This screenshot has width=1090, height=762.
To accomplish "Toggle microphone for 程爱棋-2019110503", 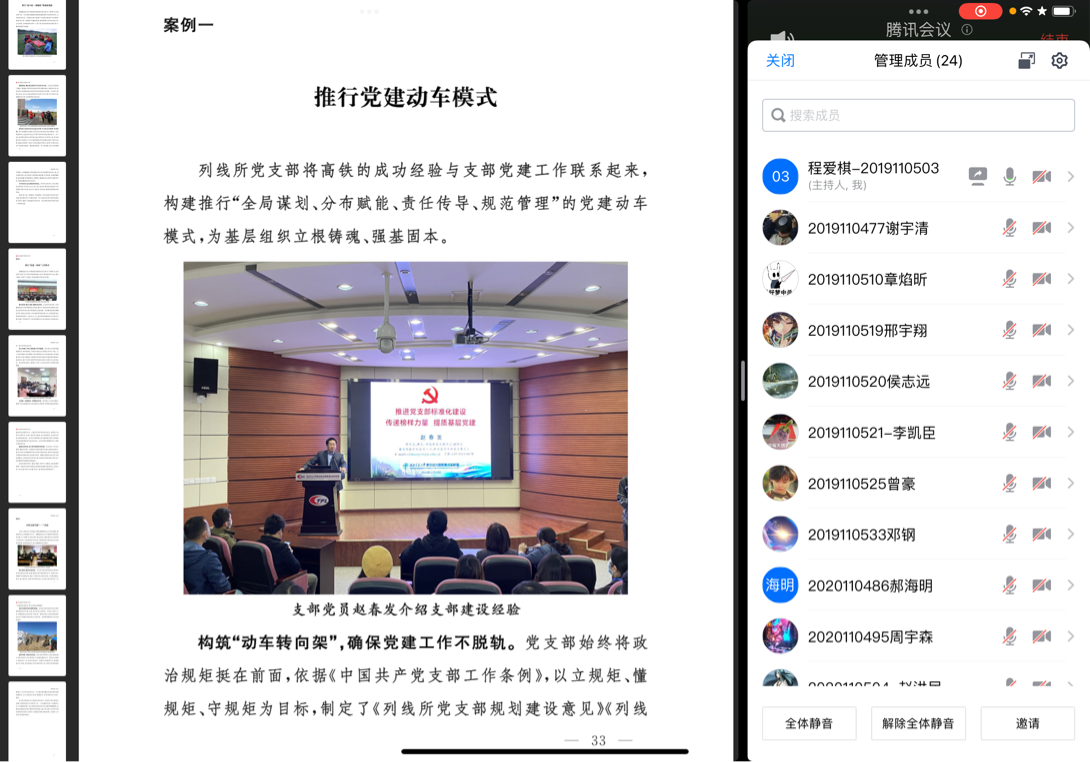I will tap(1010, 177).
